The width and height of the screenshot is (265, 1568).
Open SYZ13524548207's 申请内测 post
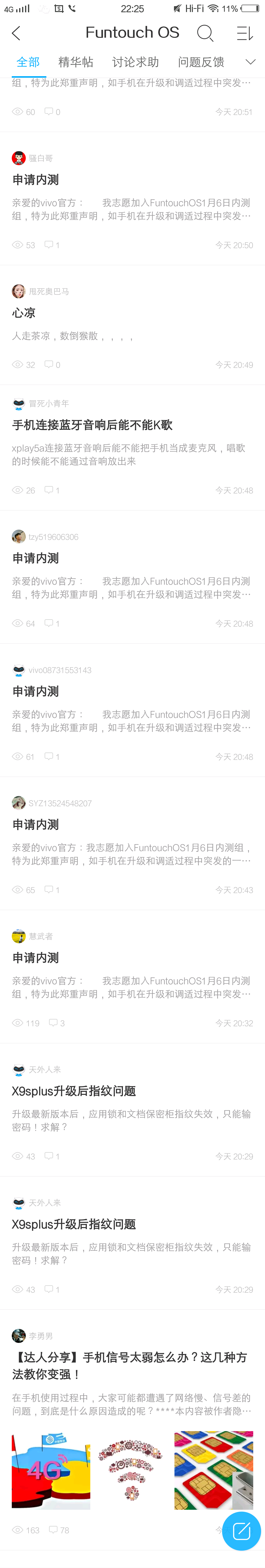click(35, 825)
